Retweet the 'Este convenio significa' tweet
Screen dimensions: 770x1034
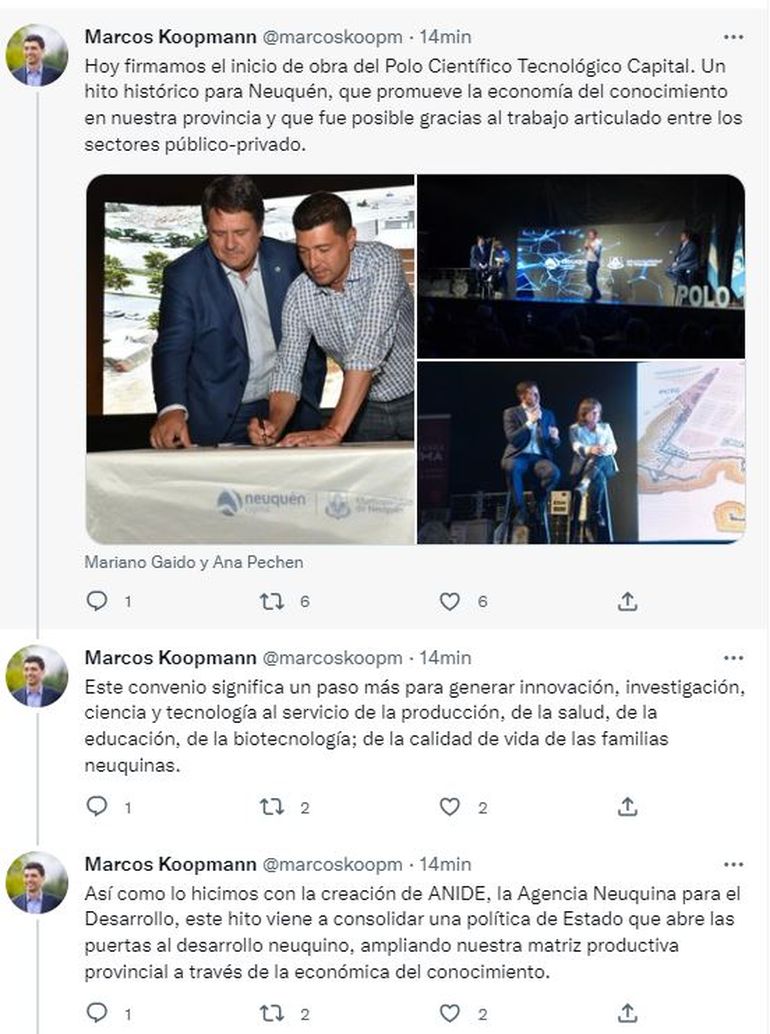[272, 807]
